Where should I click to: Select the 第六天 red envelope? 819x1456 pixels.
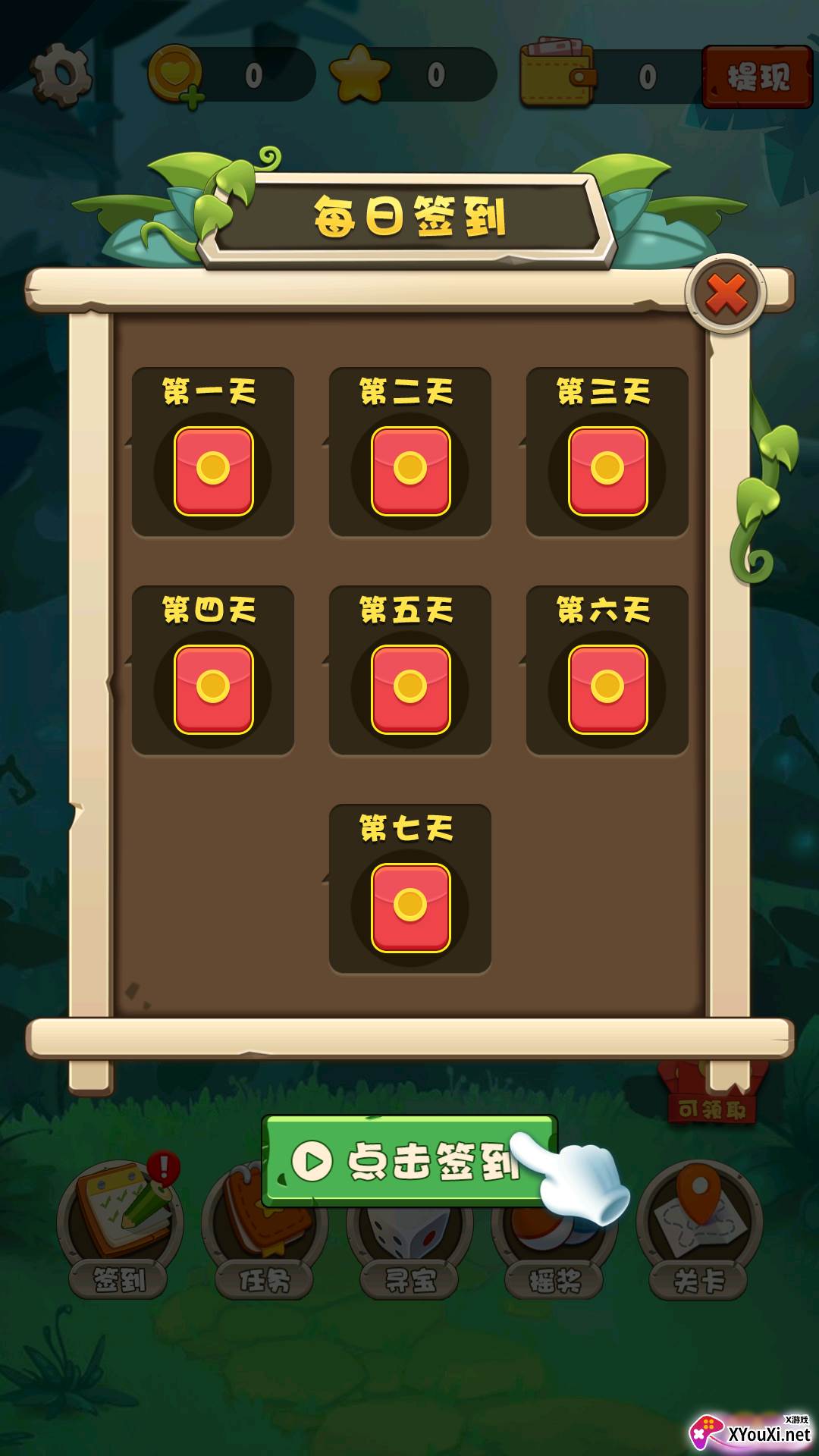tap(607, 689)
